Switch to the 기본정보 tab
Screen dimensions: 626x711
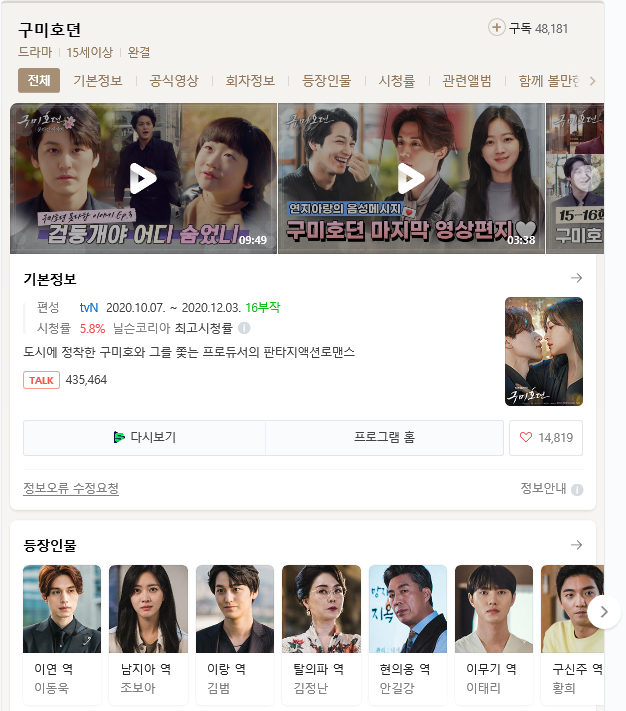(98, 81)
